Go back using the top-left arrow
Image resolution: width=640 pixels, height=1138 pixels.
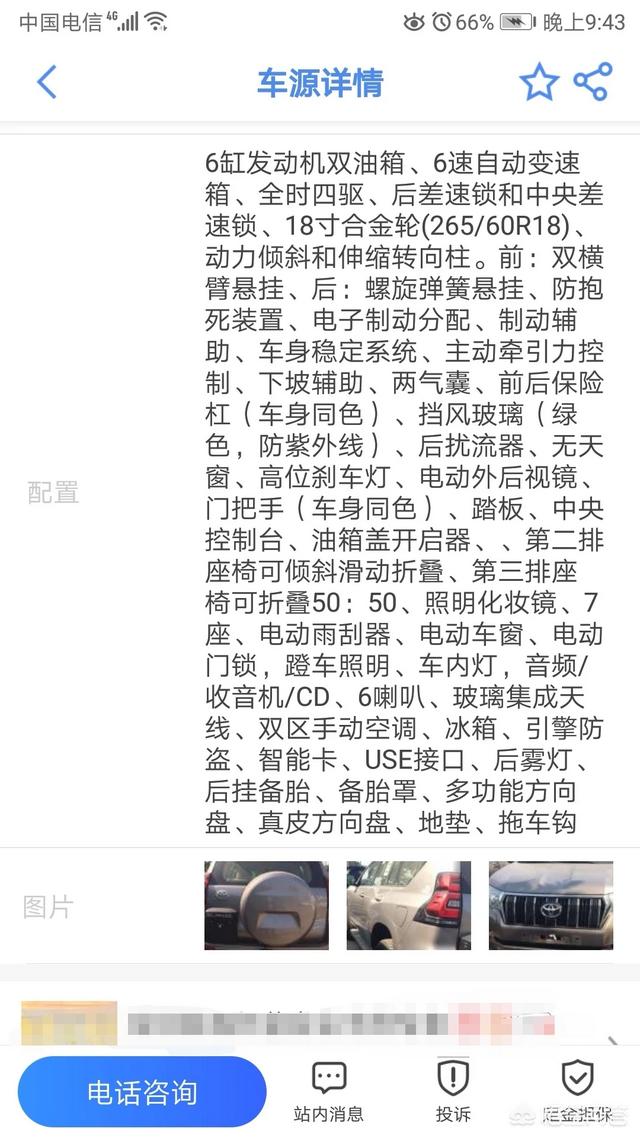(x=46, y=82)
